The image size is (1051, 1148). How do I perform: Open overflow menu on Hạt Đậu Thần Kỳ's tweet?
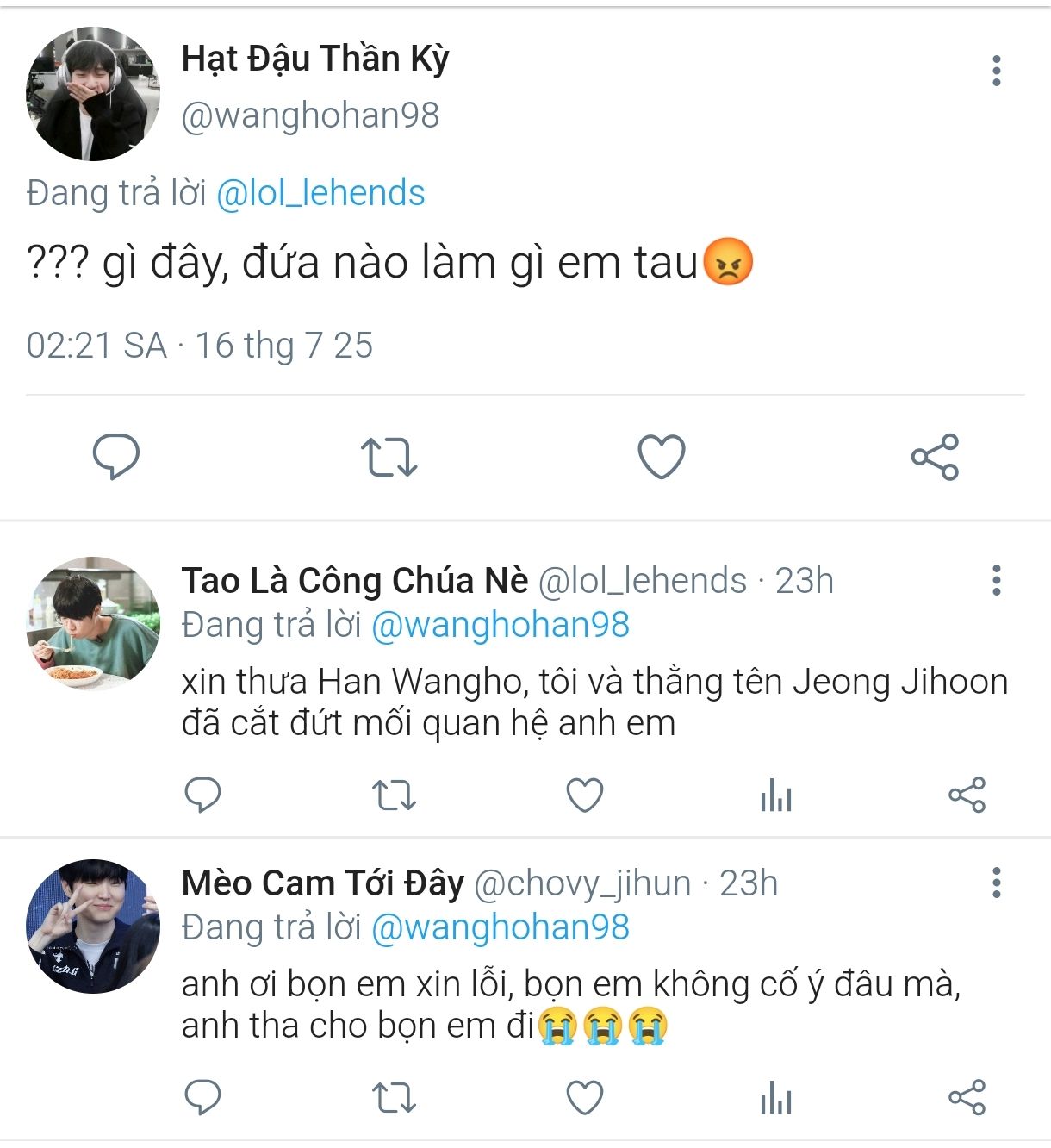996,71
